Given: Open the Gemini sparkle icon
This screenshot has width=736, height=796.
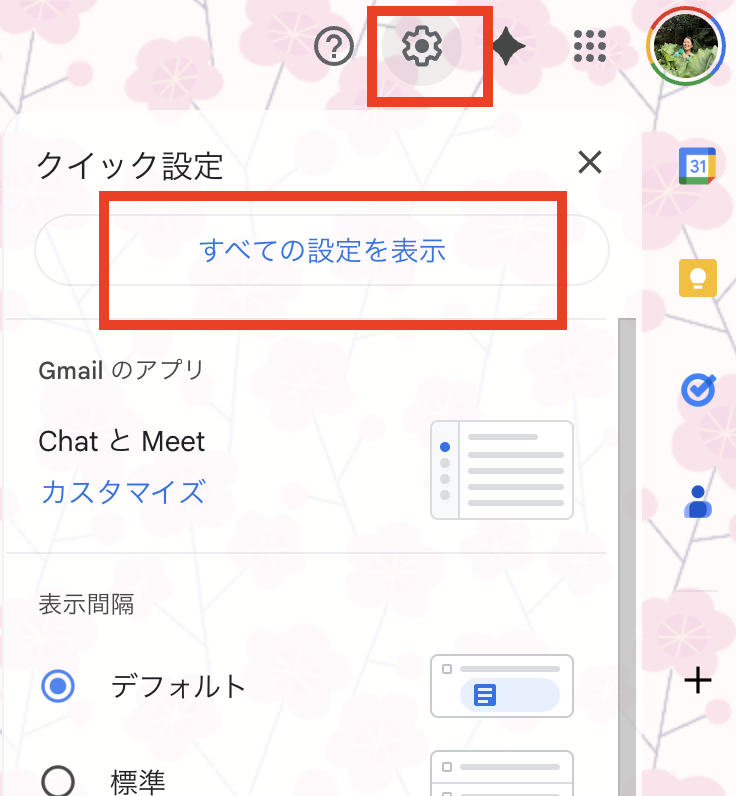Looking at the screenshot, I should point(508,46).
